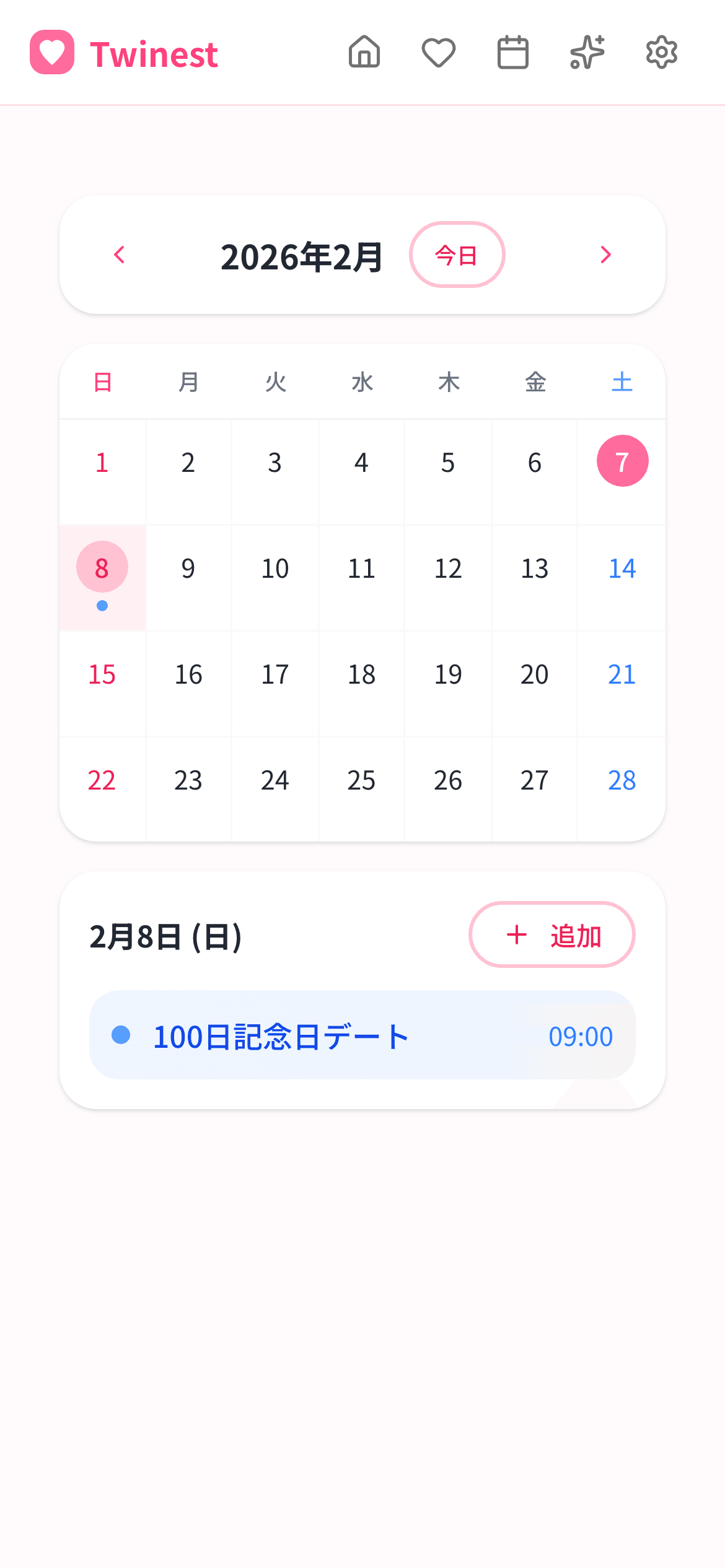This screenshot has width=725, height=1568.
Task: Choose February 11 in the calendar
Action: 361,568
